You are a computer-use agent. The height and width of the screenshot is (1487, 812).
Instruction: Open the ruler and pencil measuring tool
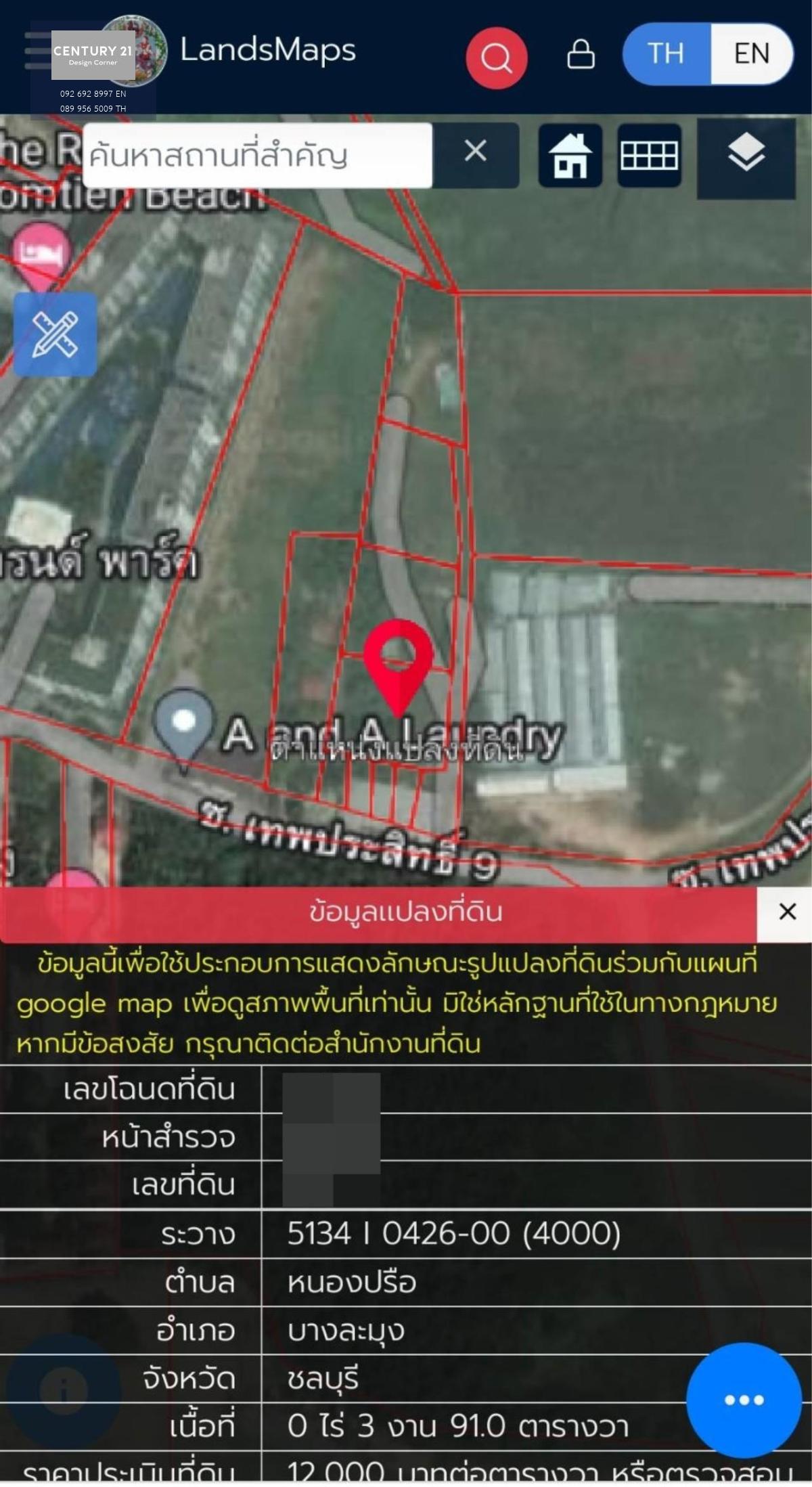[55, 334]
